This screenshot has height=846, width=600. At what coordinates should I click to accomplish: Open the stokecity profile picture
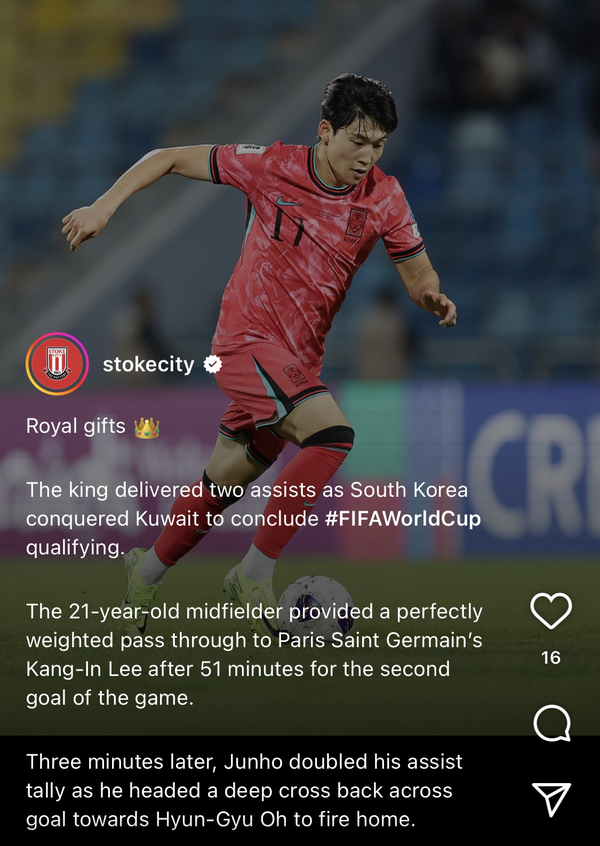point(56,365)
